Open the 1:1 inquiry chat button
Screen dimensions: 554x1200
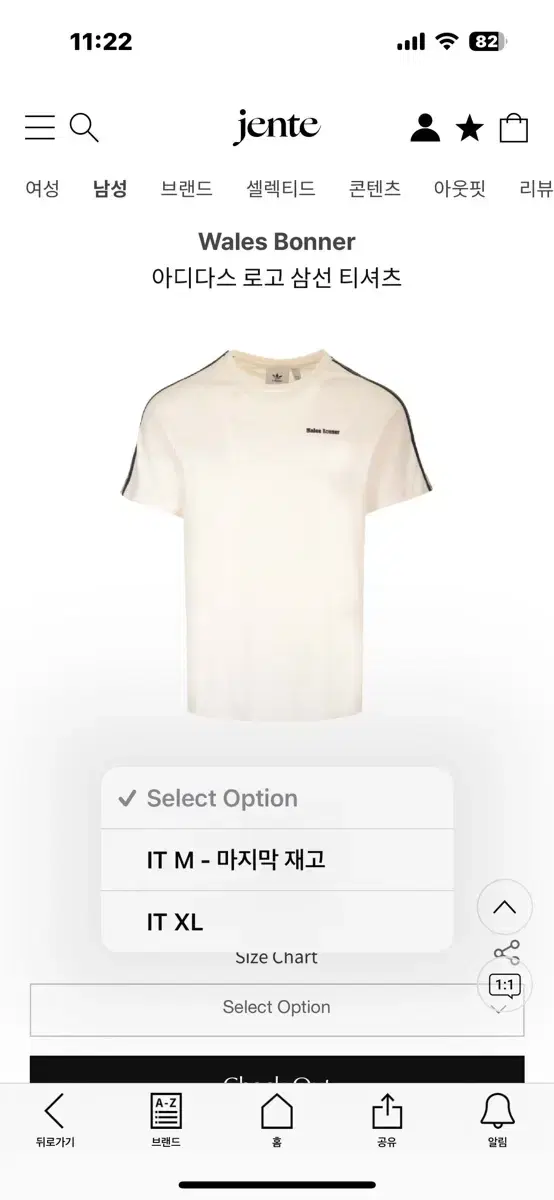coord(505,987)
